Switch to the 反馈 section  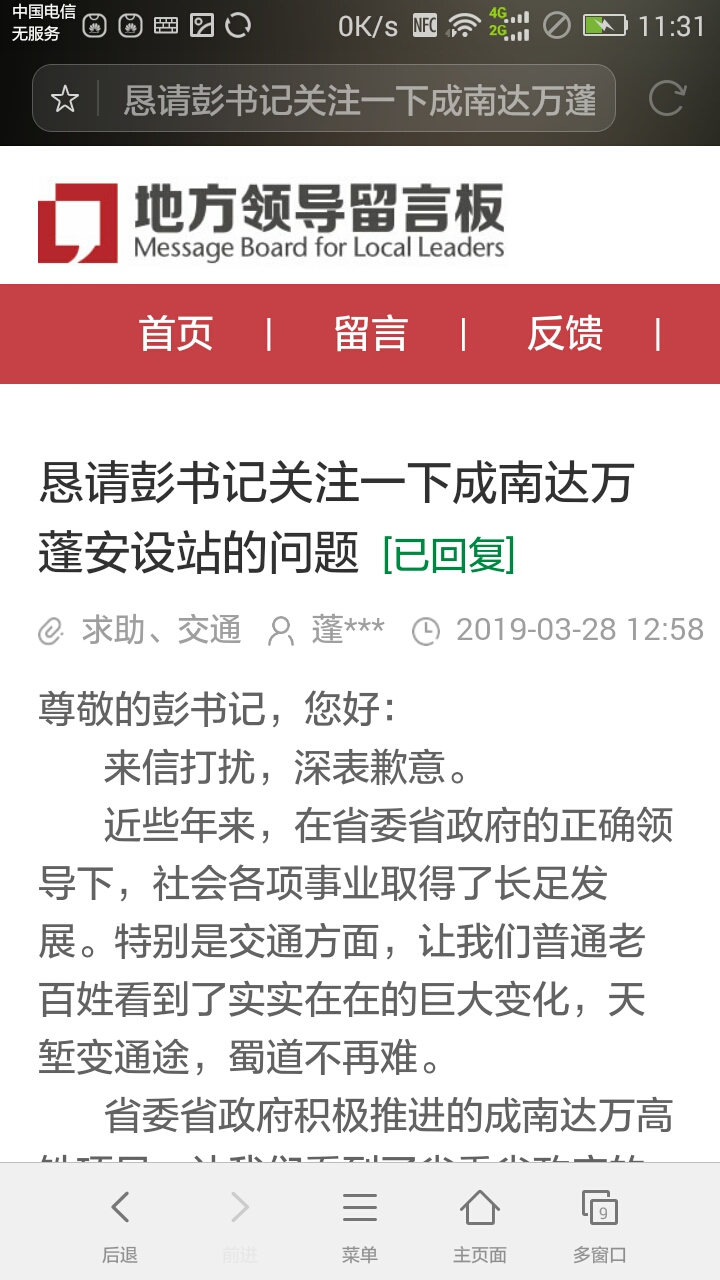(x=565, y=334)
